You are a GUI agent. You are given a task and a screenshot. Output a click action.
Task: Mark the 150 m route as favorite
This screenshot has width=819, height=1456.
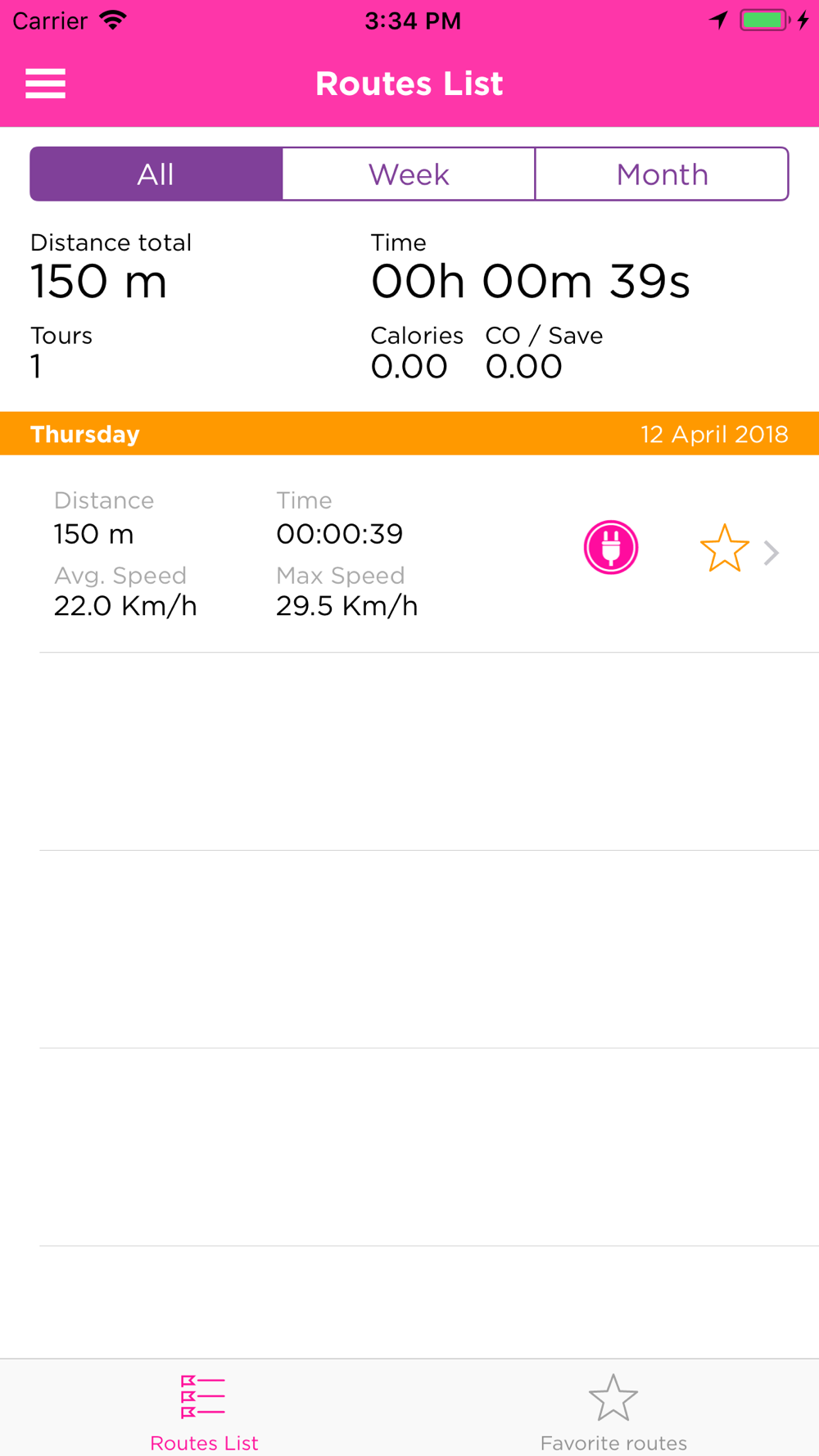(x=725, y=549)
